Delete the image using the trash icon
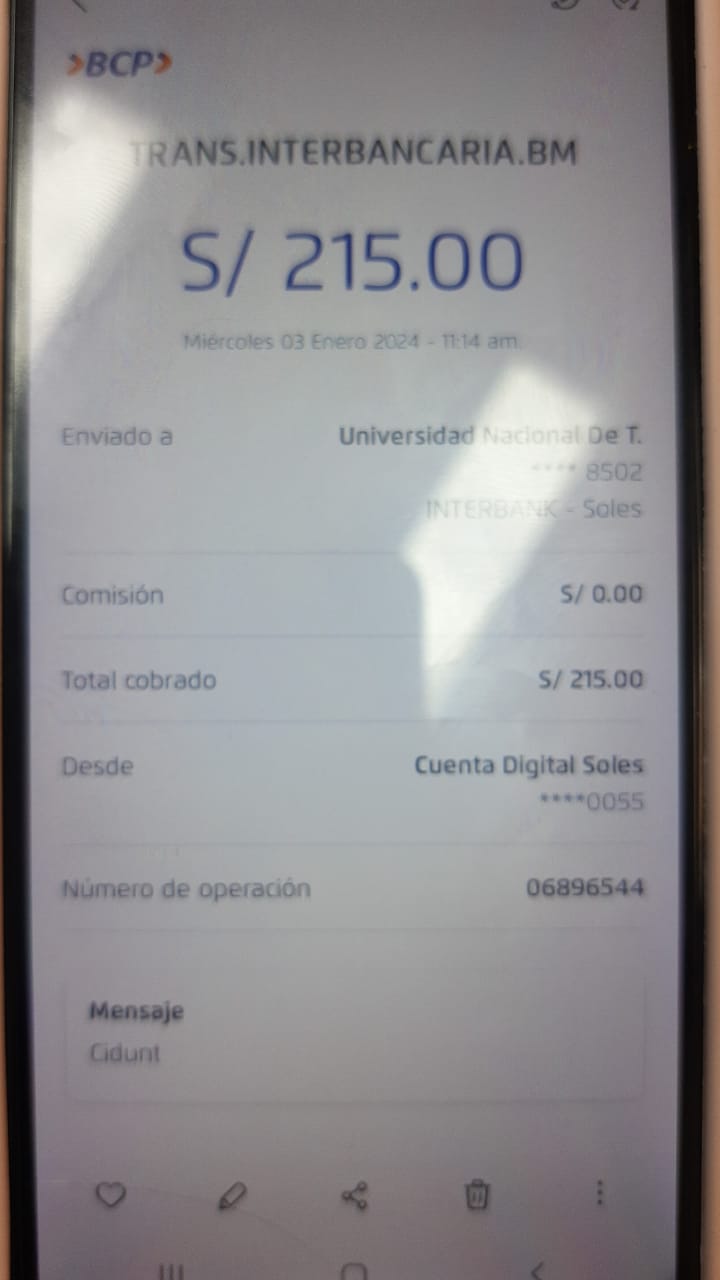This screenshot has width=720, height=1280. coord(477,1194)
